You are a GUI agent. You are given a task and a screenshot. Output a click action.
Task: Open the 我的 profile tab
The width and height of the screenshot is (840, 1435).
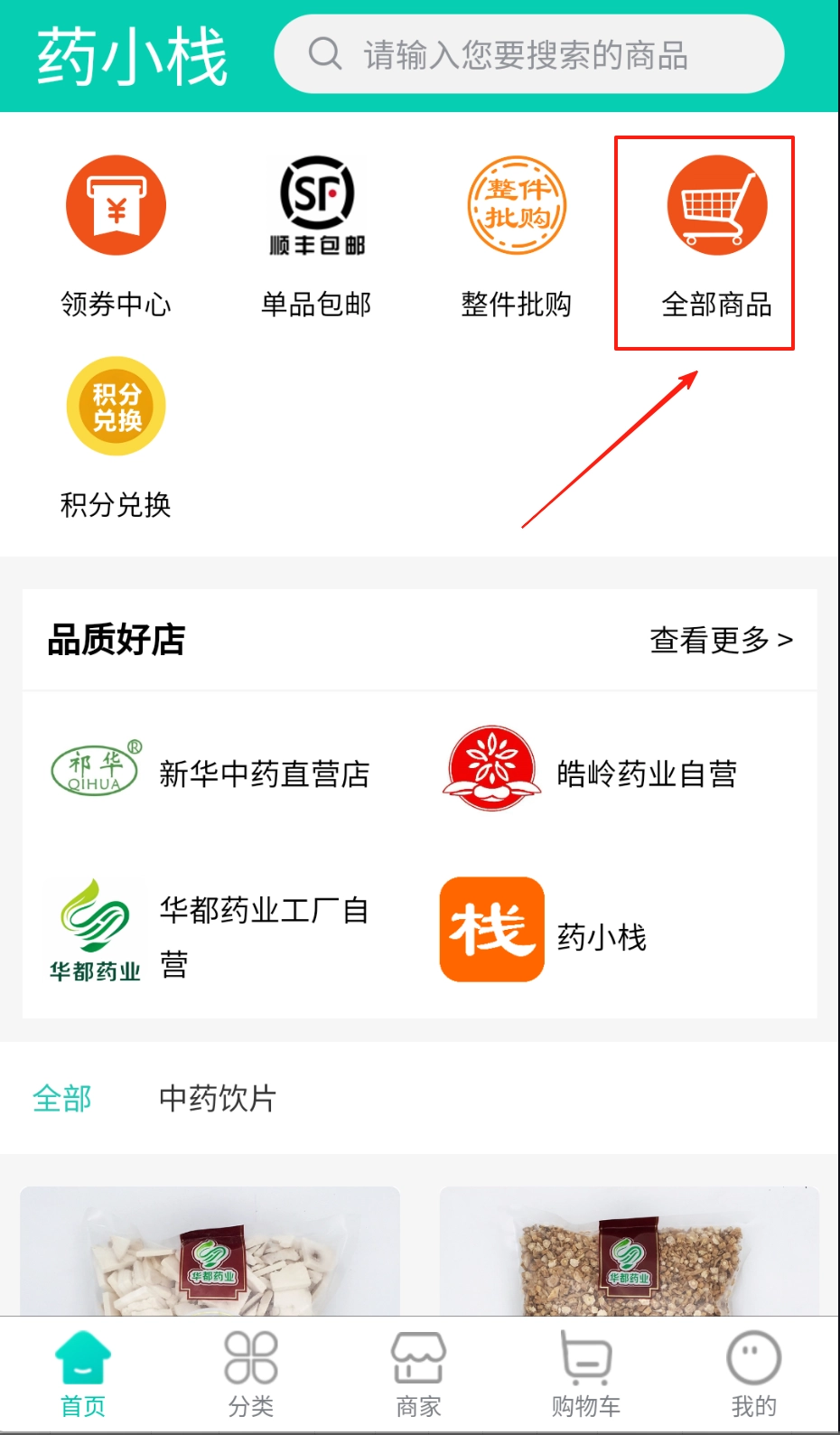[x=753, y=1374]
